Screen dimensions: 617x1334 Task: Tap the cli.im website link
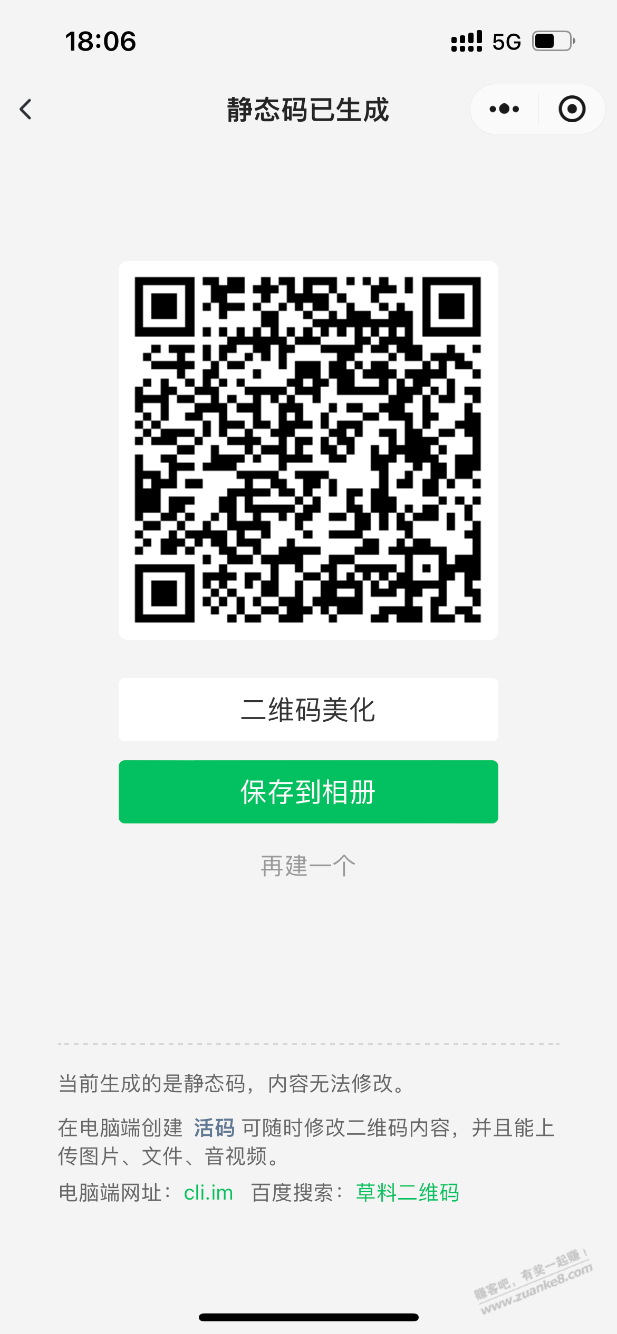(208, 1192)
